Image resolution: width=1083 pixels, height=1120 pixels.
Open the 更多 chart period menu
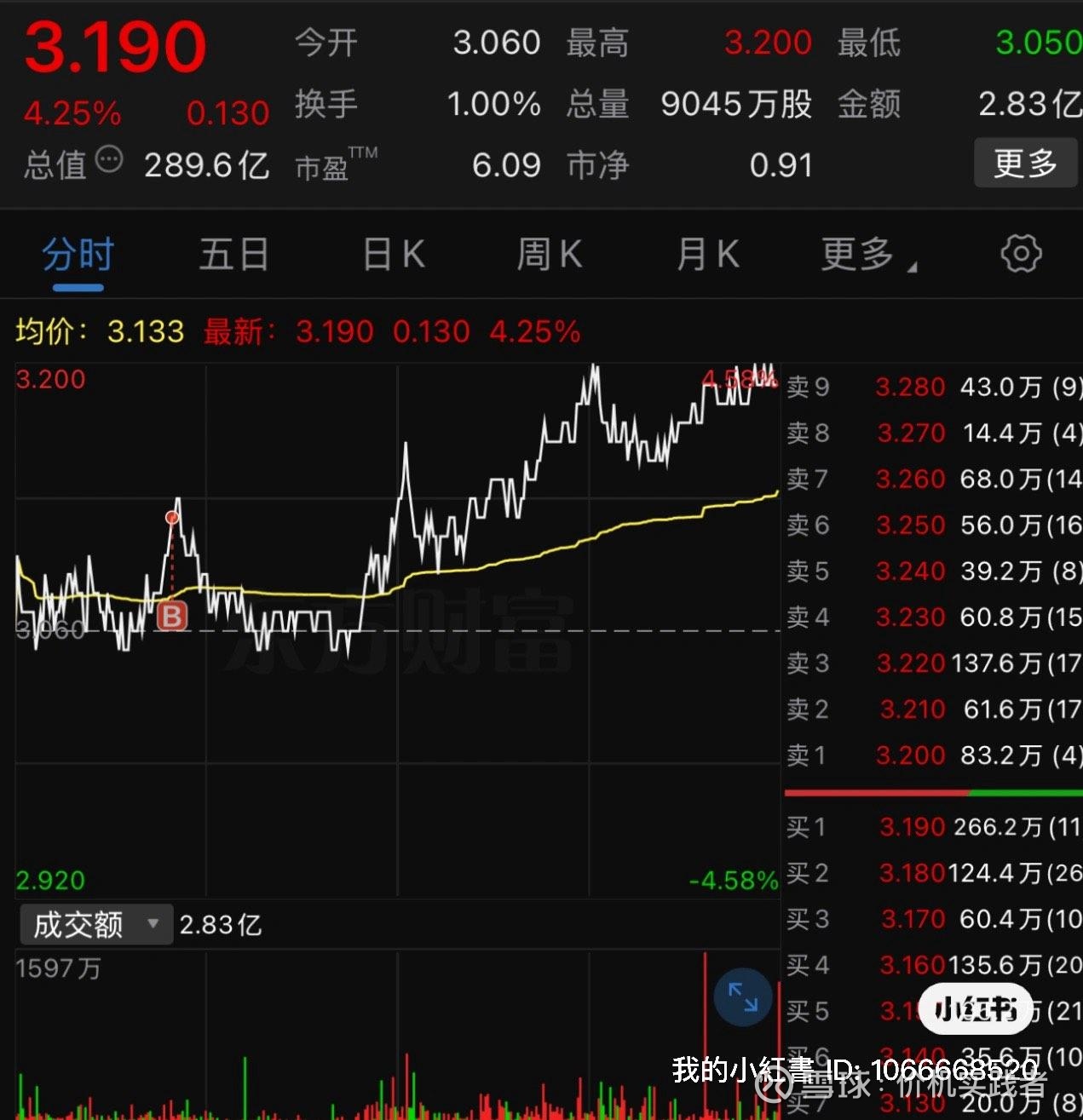click(x=862, y=254)
